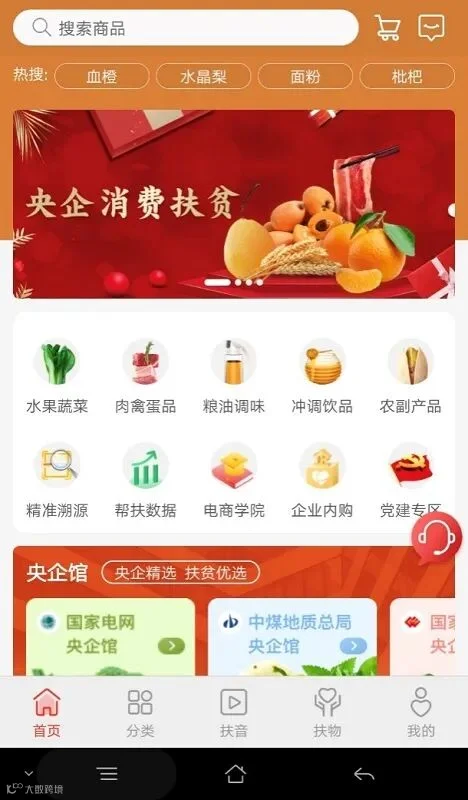Switch to the 我的 tab
The width and height of the screenshot is (468, 800).
click(x=421, y=712)
